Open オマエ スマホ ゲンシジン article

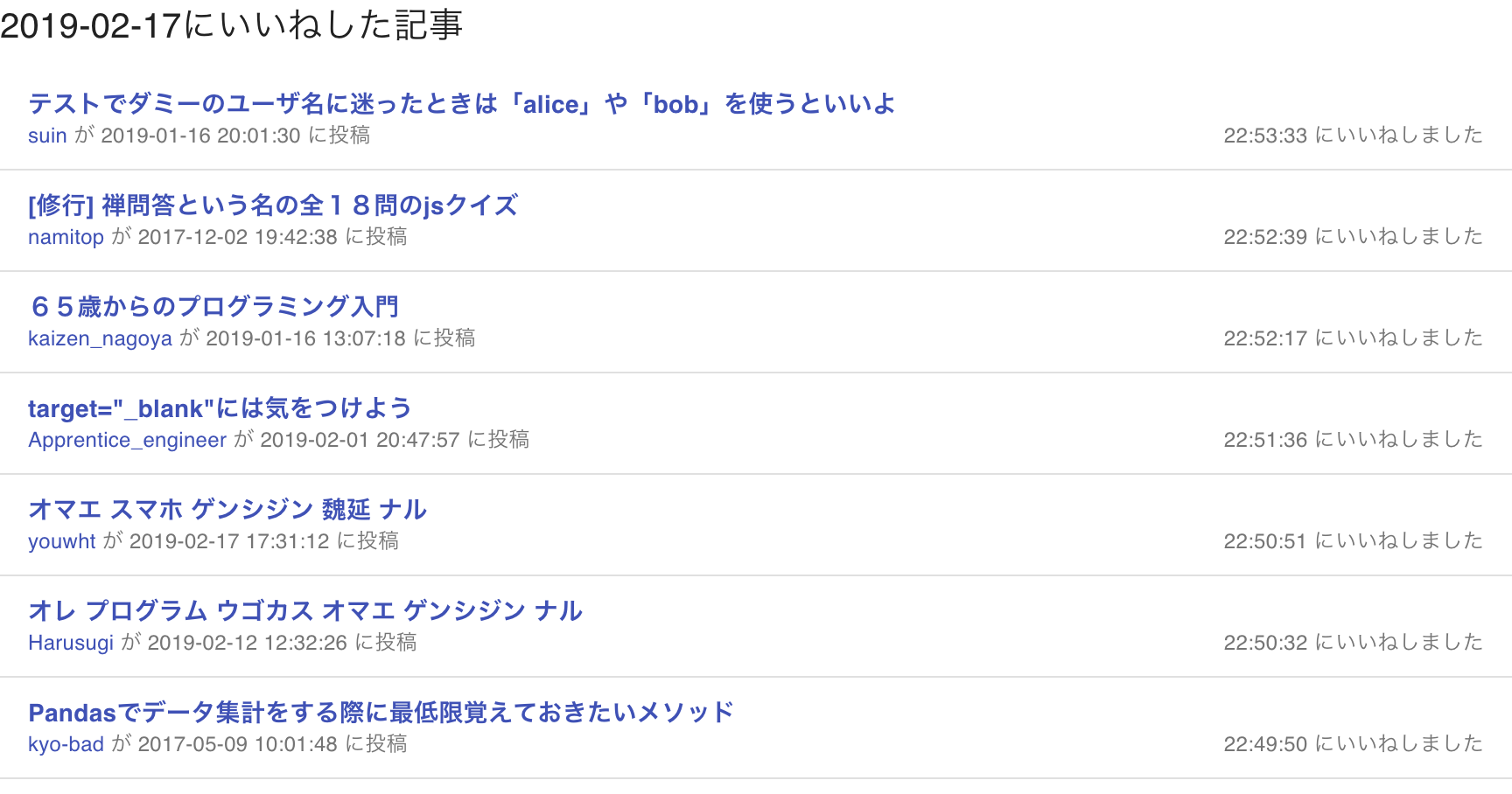coord(227,510)
